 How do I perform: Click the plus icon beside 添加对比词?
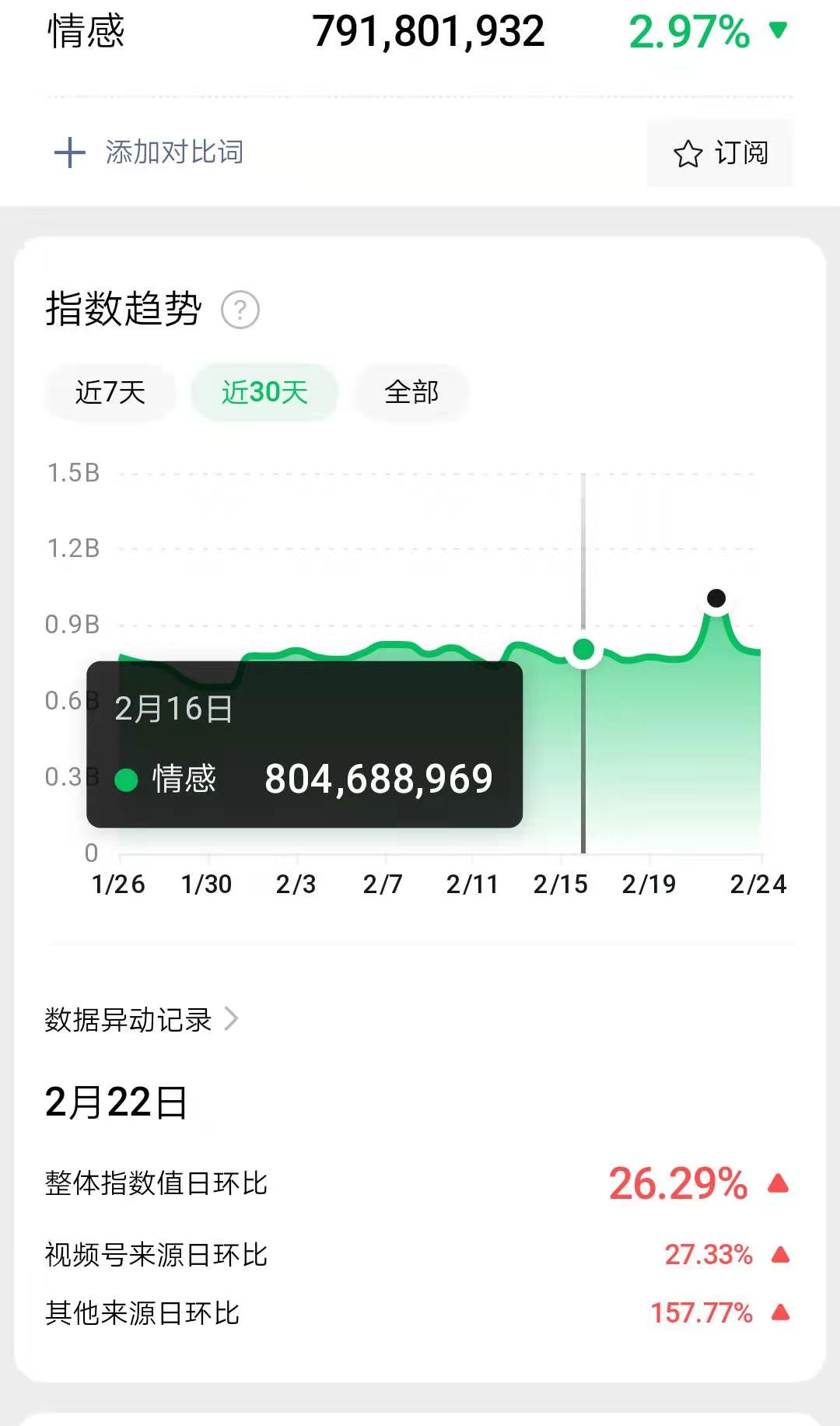[x=70, y=152]
